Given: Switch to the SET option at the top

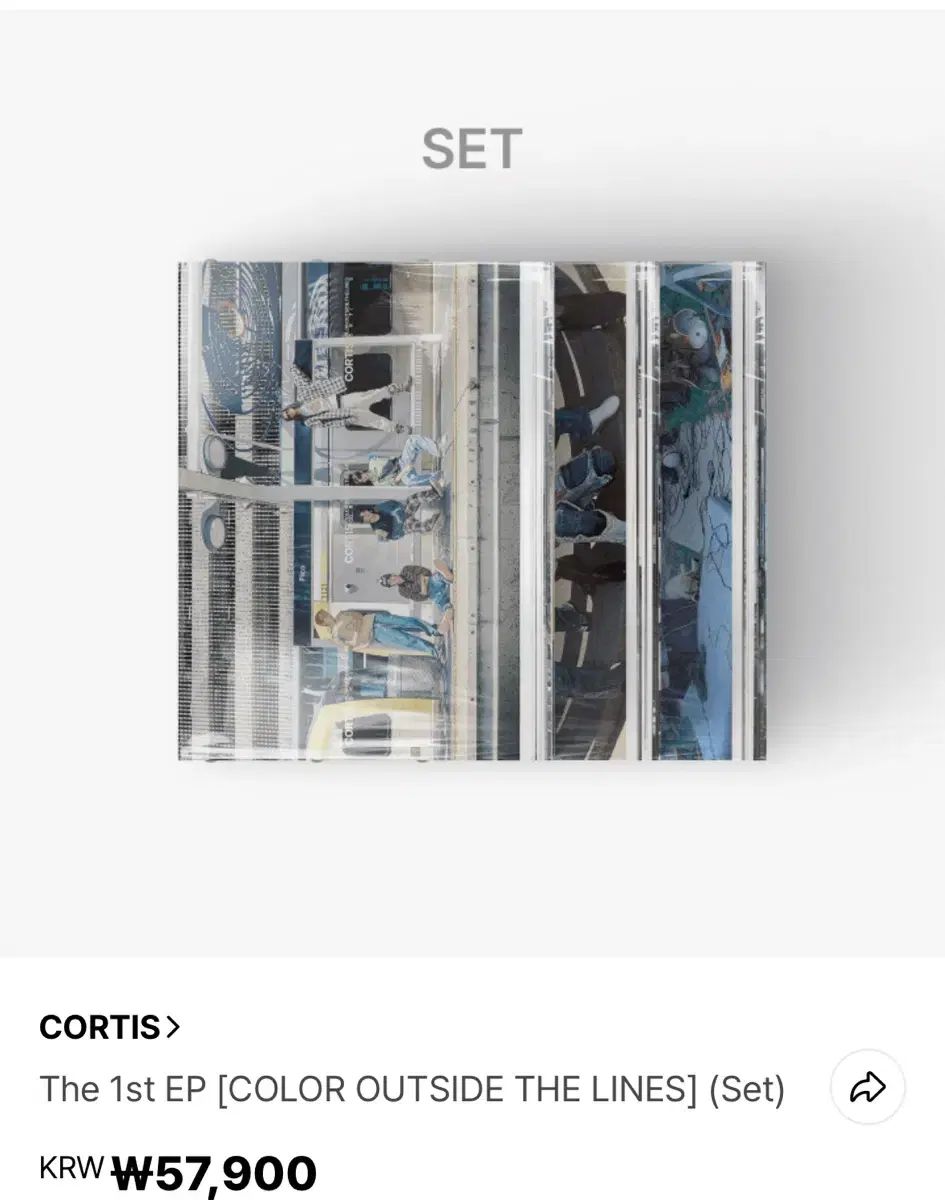Looking at the screenshot, I should pyautogui.click(x=471, y=148).
